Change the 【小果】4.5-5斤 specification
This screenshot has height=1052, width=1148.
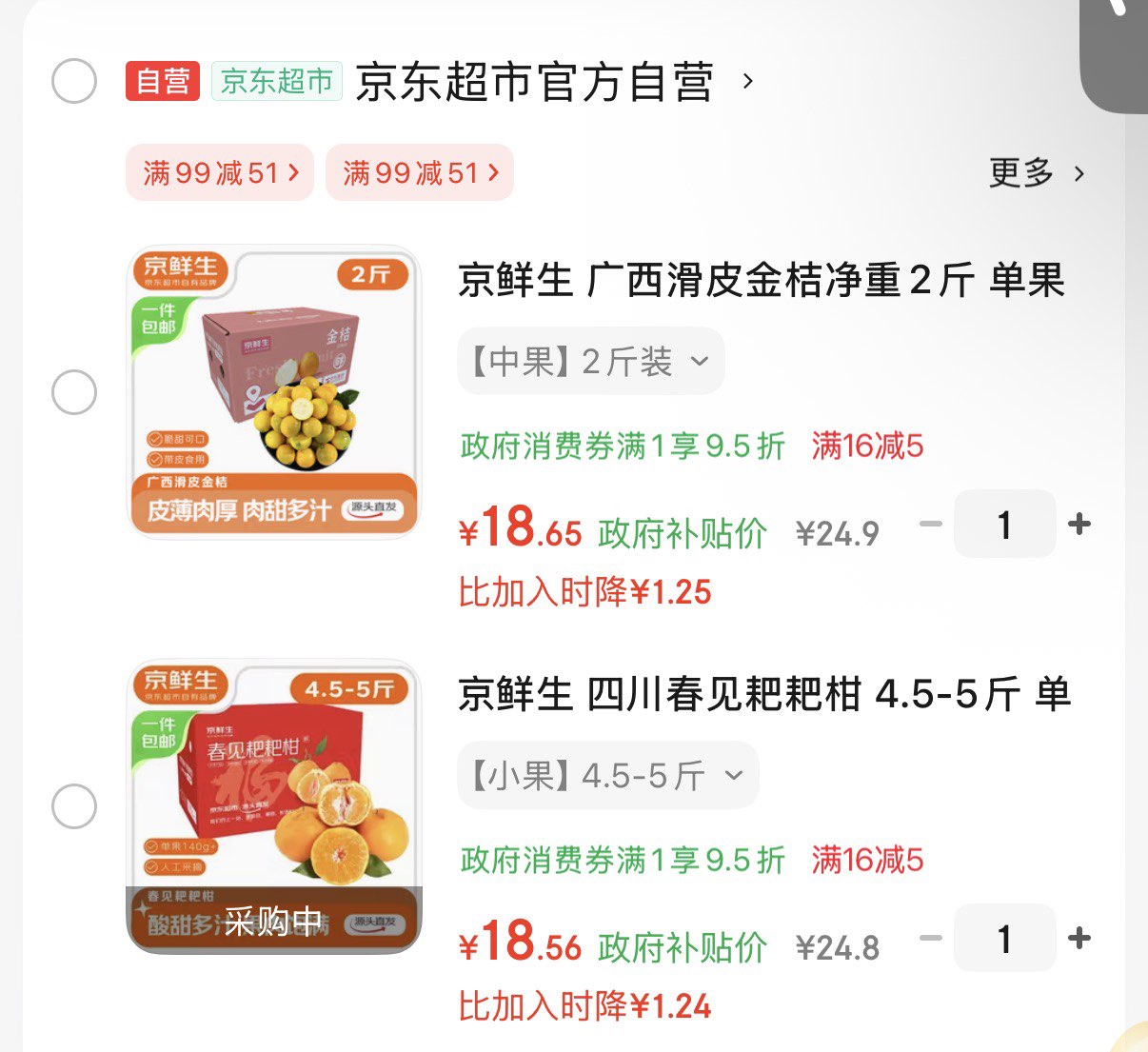(x=607, y=776)
